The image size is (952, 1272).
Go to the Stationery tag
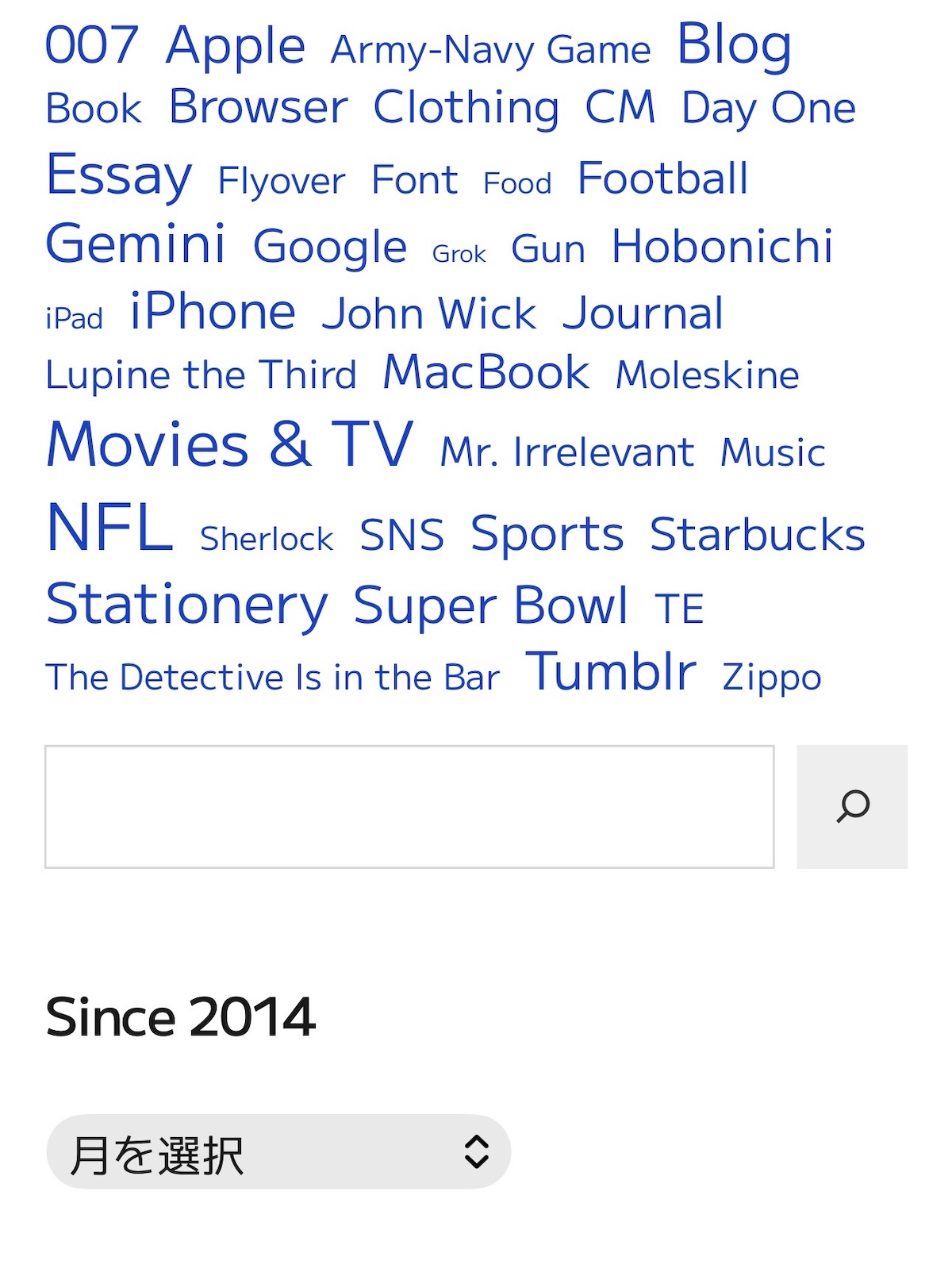(x=187, y=605)
